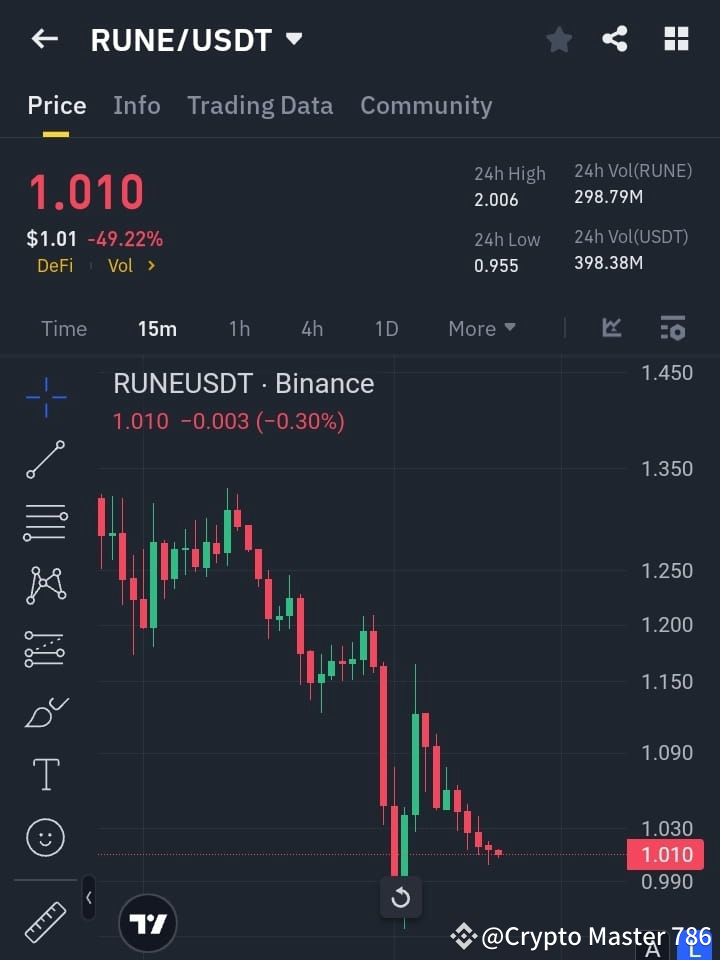Select the text annotation tool
The width and height of the screenshot is (720, 960).
[x=45, y=774]
